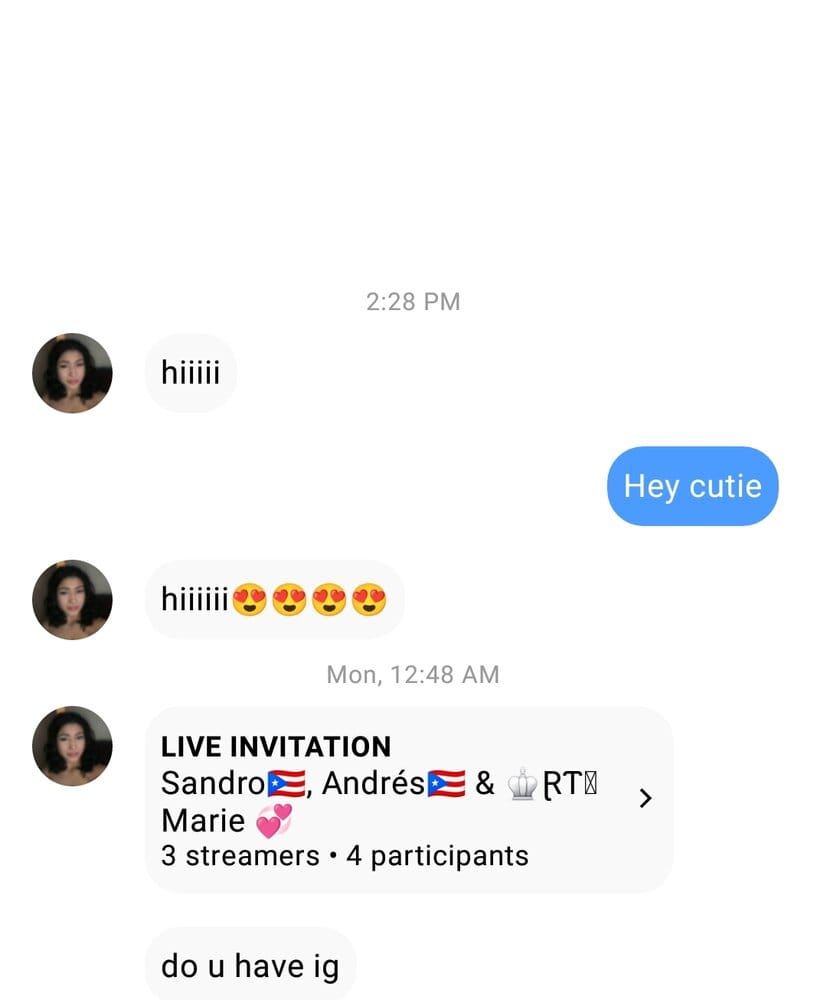Image resolution: width=827 pixels, height=1000 pixels.
Task: Click the '3 streamers • 4 participants' label
Action: coord(344,855)
